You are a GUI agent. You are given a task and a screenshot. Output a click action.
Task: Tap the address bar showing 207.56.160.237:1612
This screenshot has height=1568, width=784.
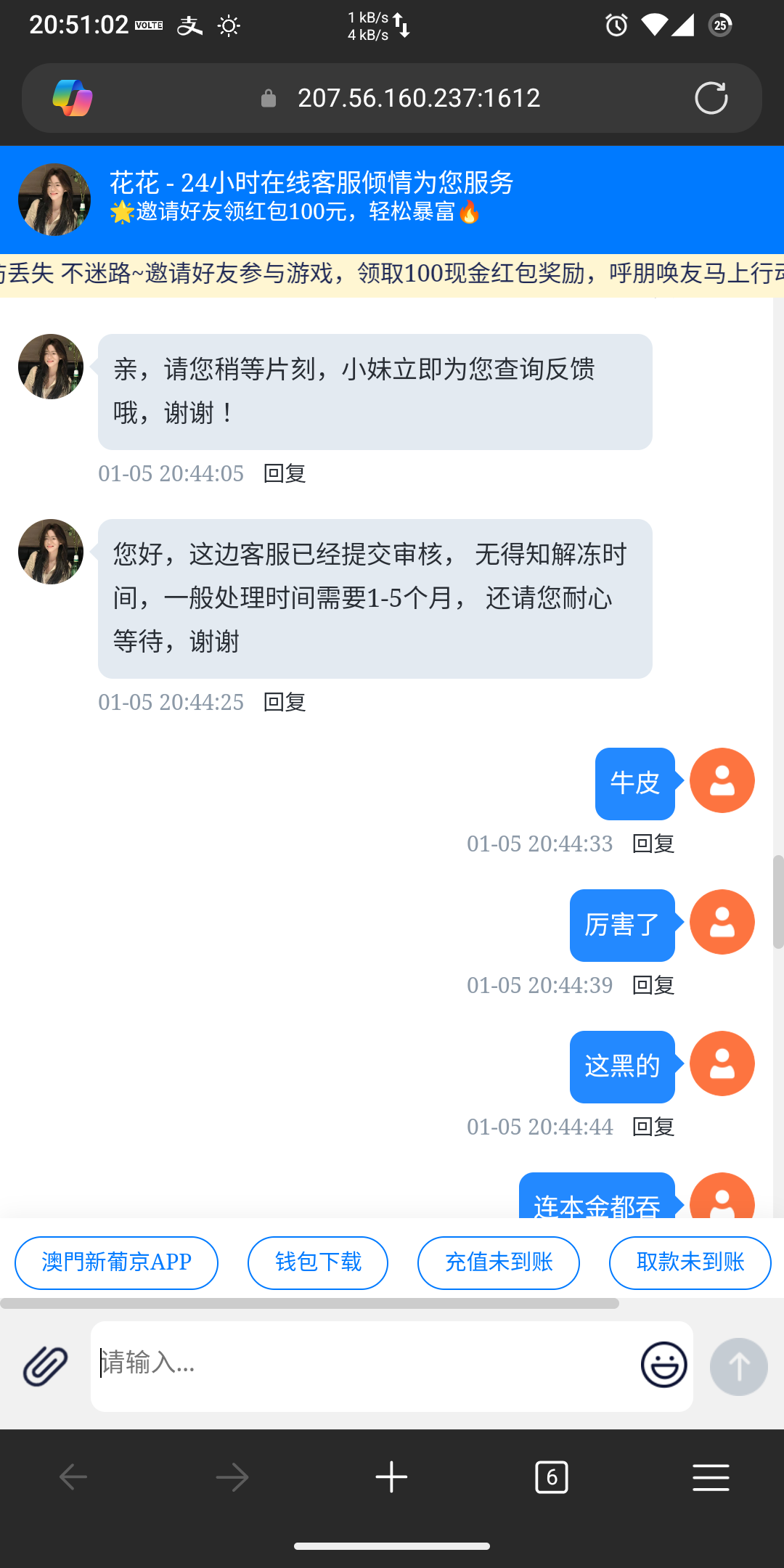click(418, 98)
